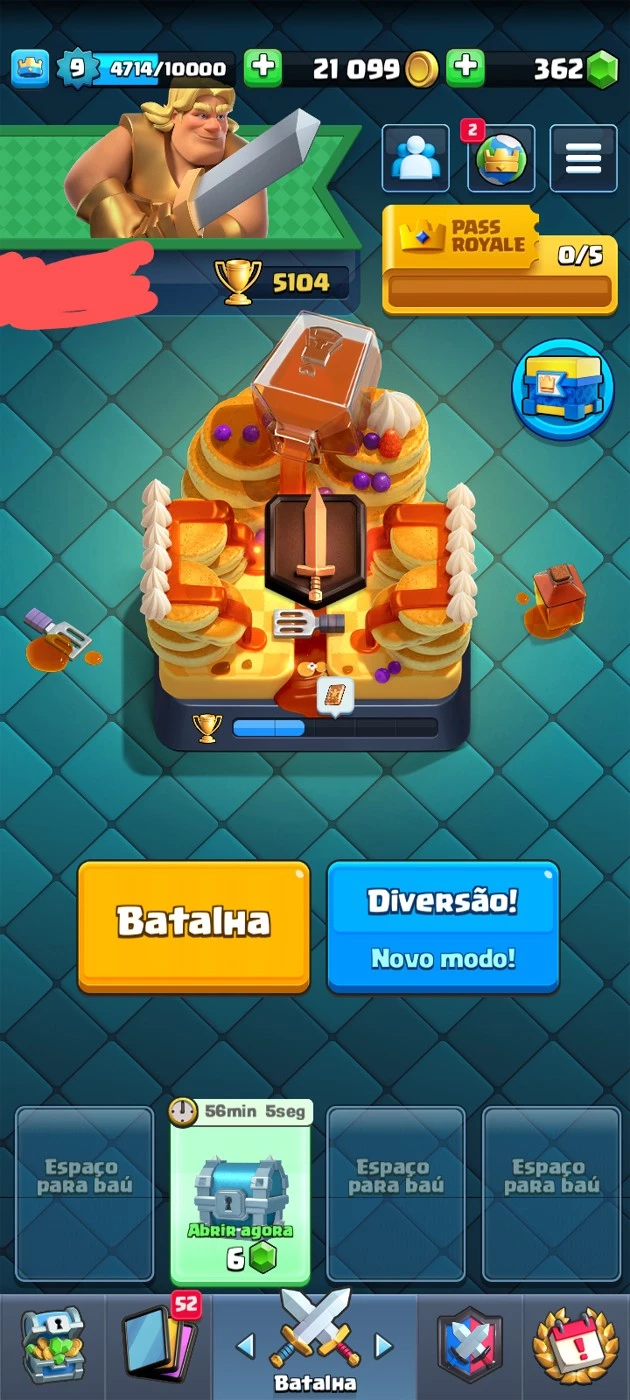Open the Pass Royale banner
The image size is (630, 1400).
(499, 259)
